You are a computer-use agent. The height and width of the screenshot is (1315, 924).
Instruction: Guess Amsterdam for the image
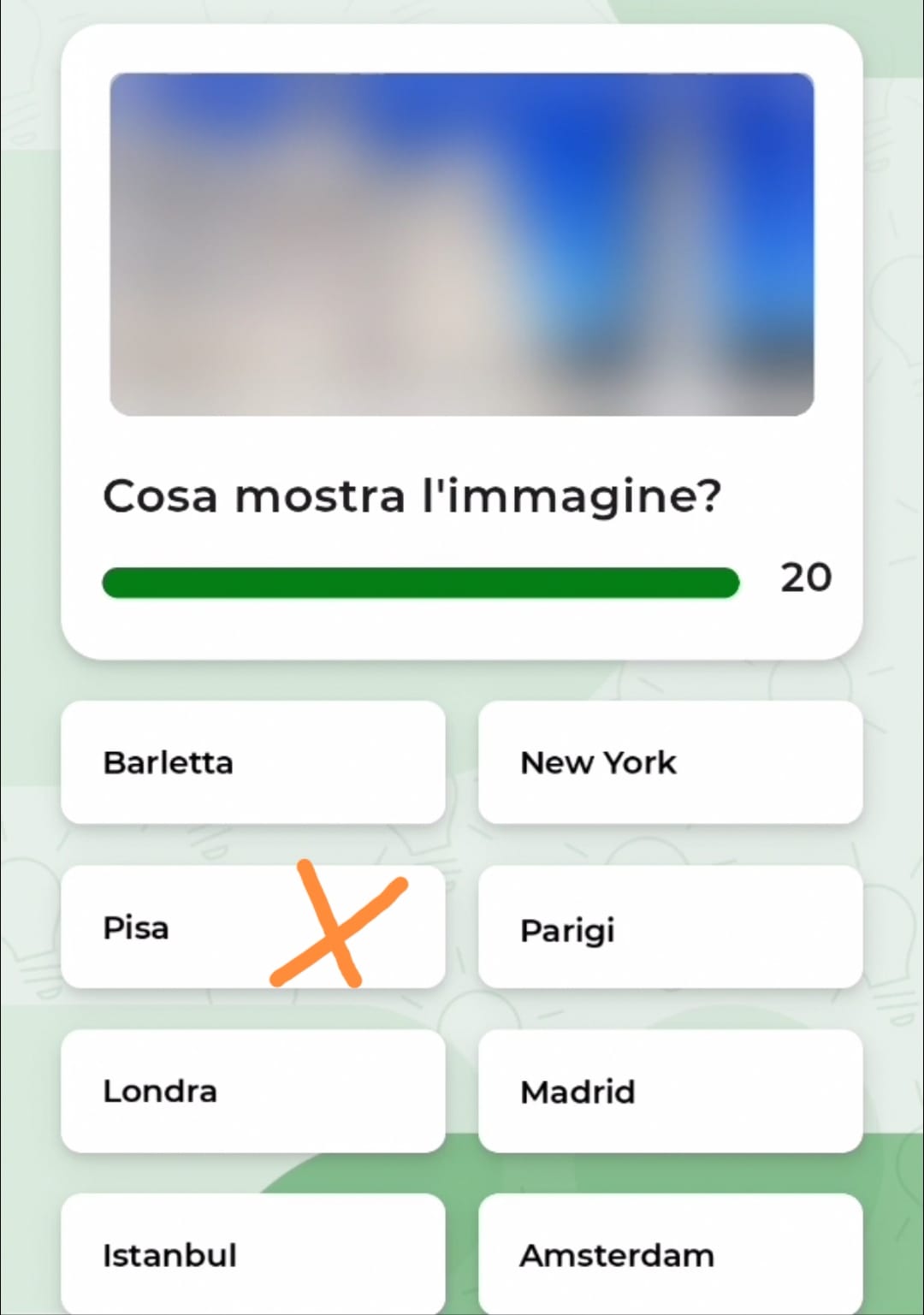(x=670, y=1254)
